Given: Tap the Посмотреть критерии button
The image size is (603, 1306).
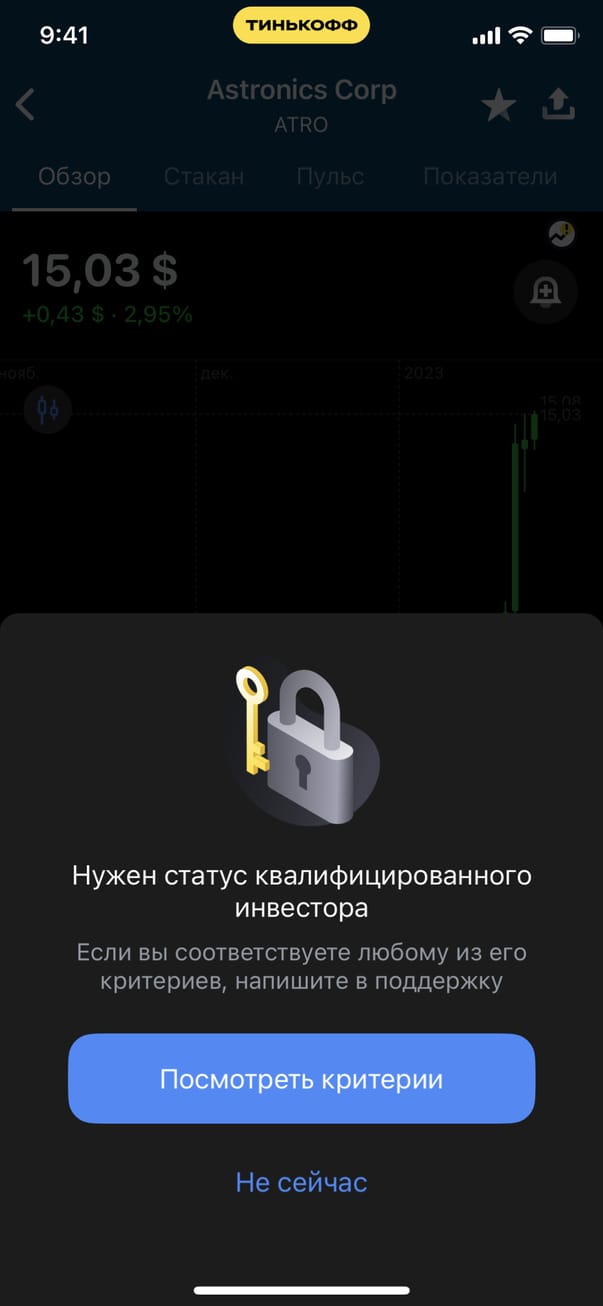Looking at the screenshot, I should (301, 1080).
